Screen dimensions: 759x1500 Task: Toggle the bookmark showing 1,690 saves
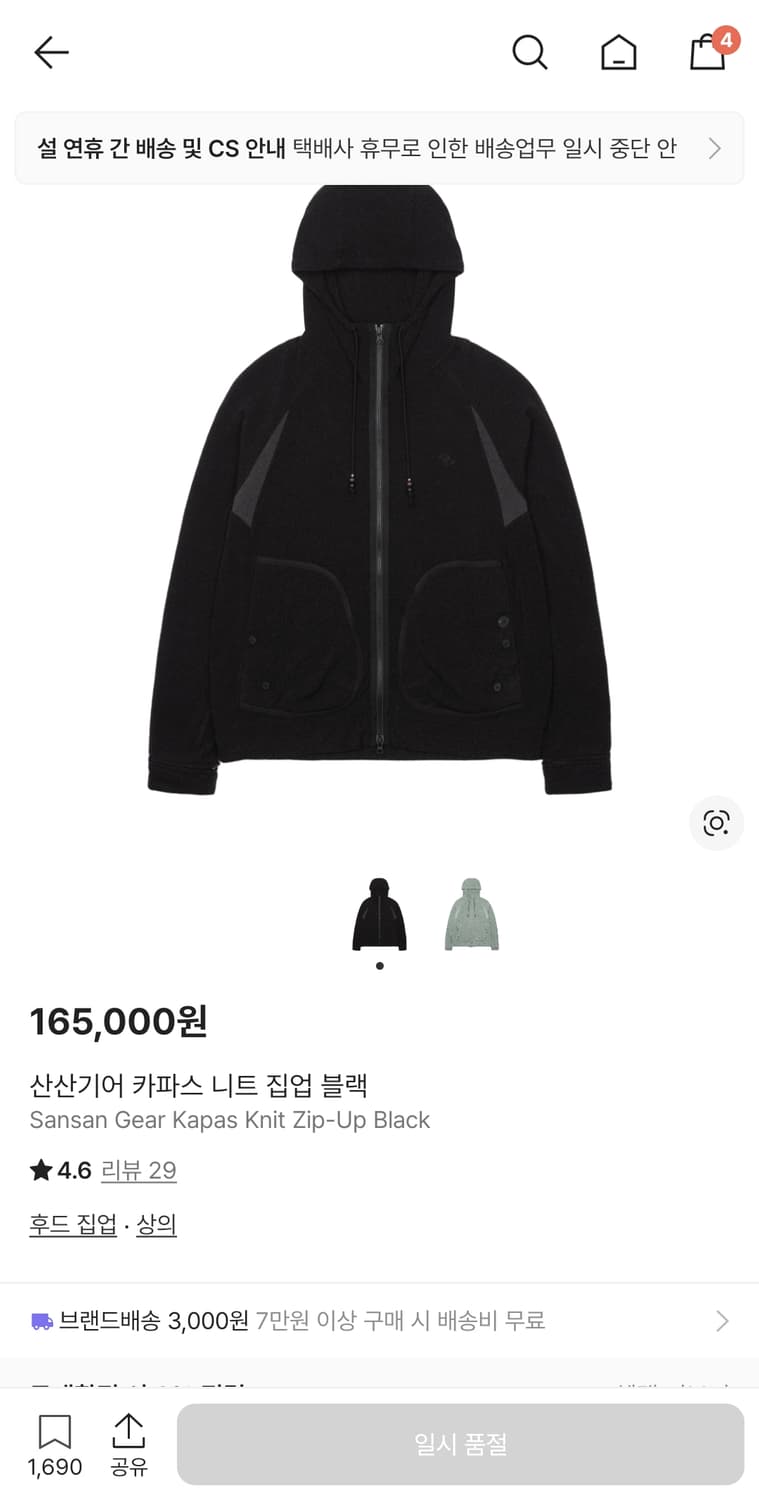point(55,1443)
